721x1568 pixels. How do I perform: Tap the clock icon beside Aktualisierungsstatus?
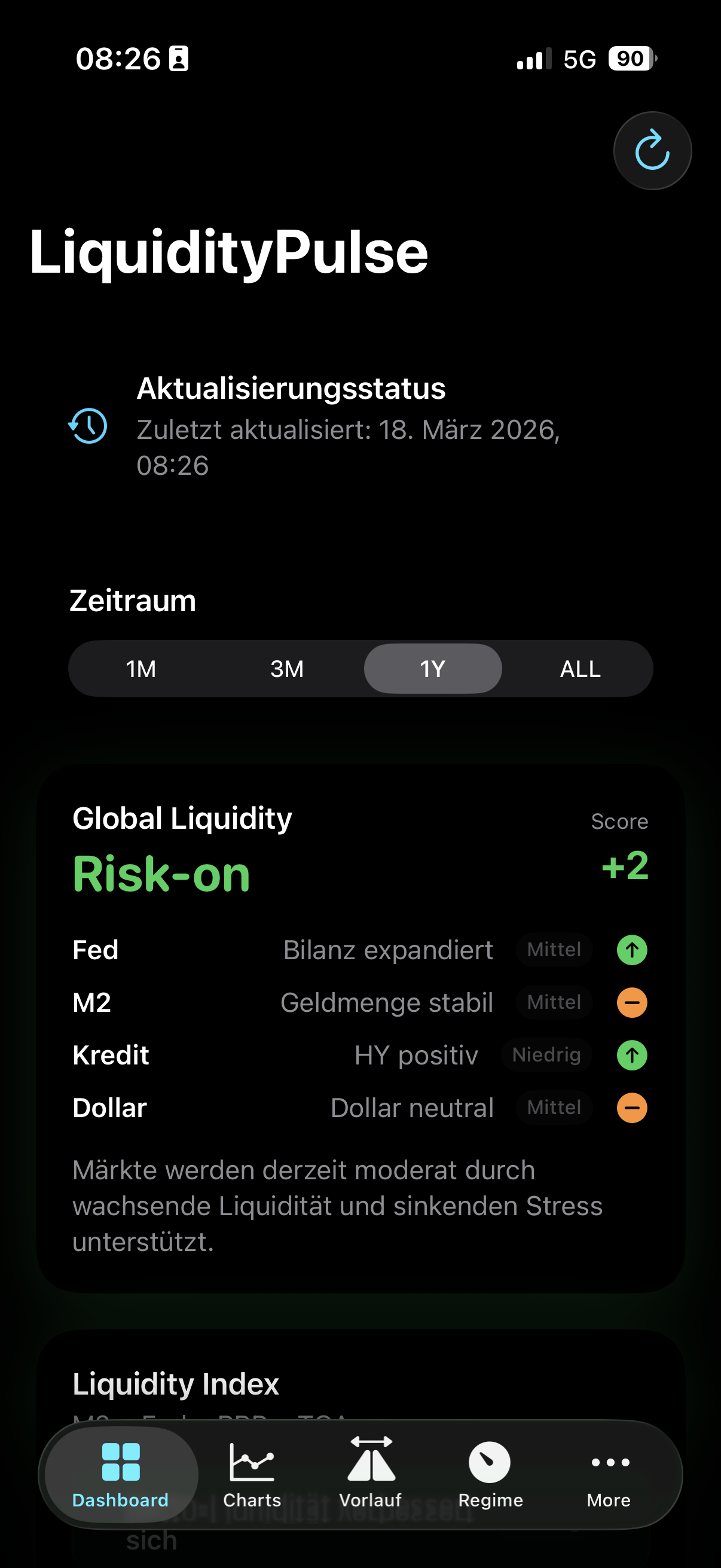coord(88,428)
